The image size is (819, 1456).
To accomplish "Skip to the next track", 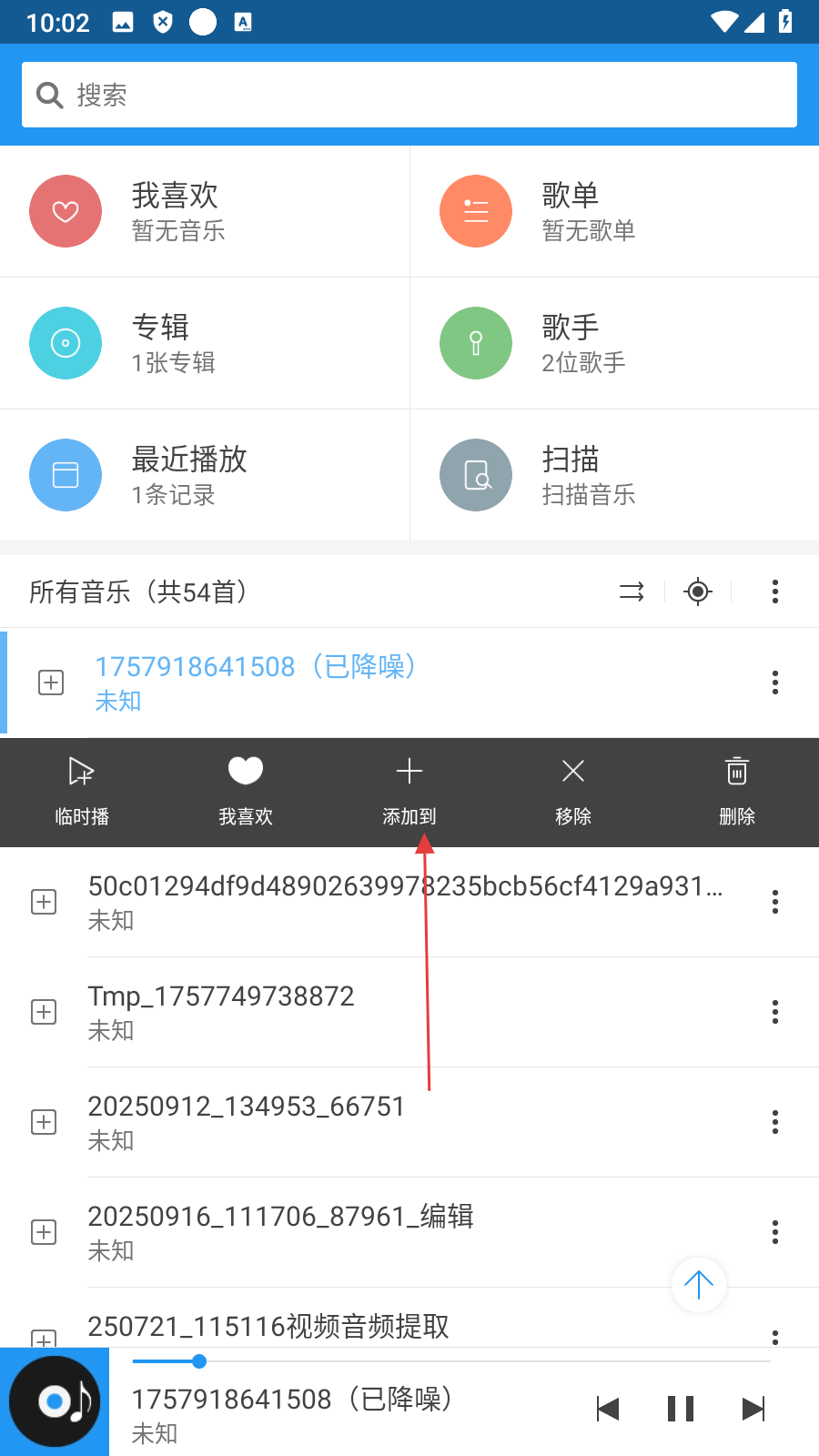I will [x=753, y=1409].
